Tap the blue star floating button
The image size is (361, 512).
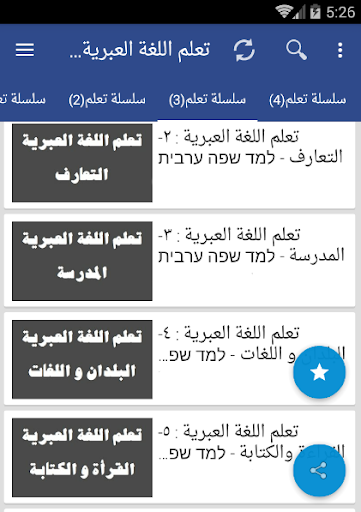319,372
